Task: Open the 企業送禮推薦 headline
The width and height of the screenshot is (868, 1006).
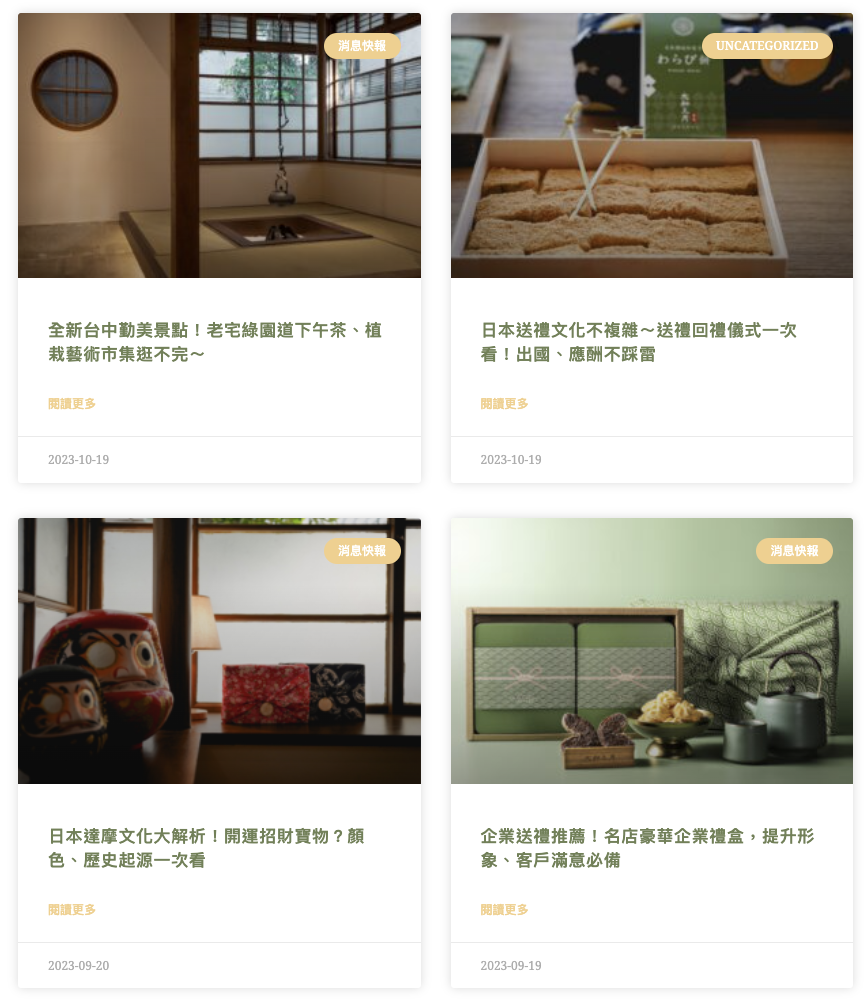Action: point(647,848)
